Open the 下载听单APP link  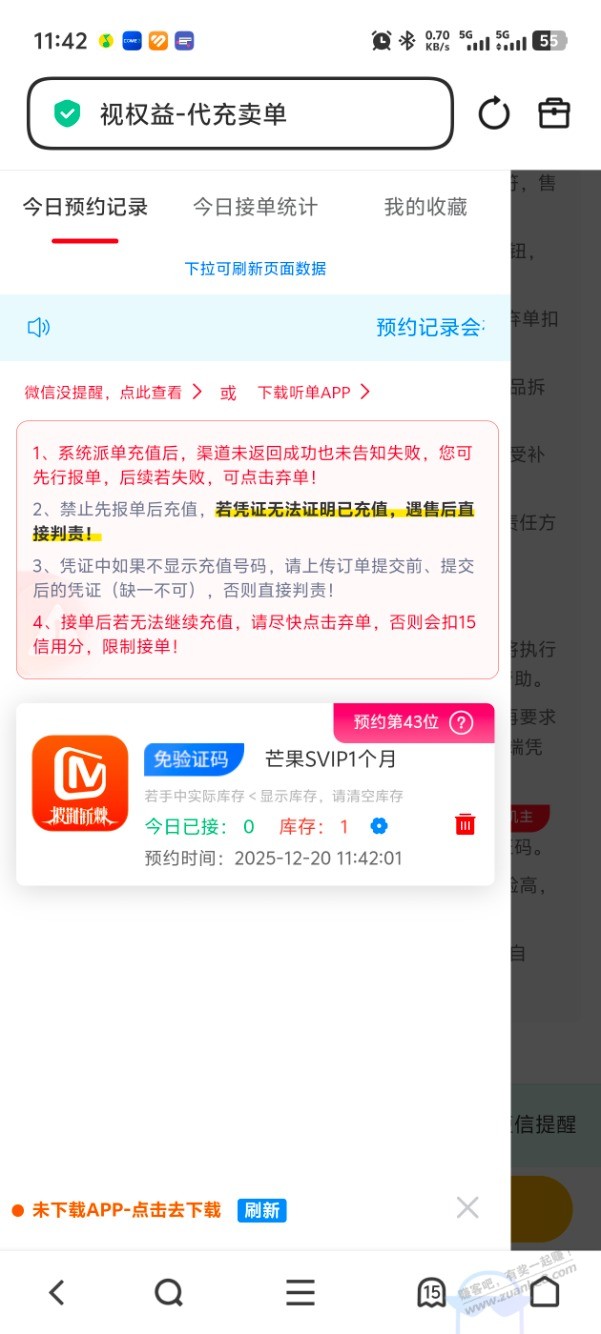(x=313, y=392)
